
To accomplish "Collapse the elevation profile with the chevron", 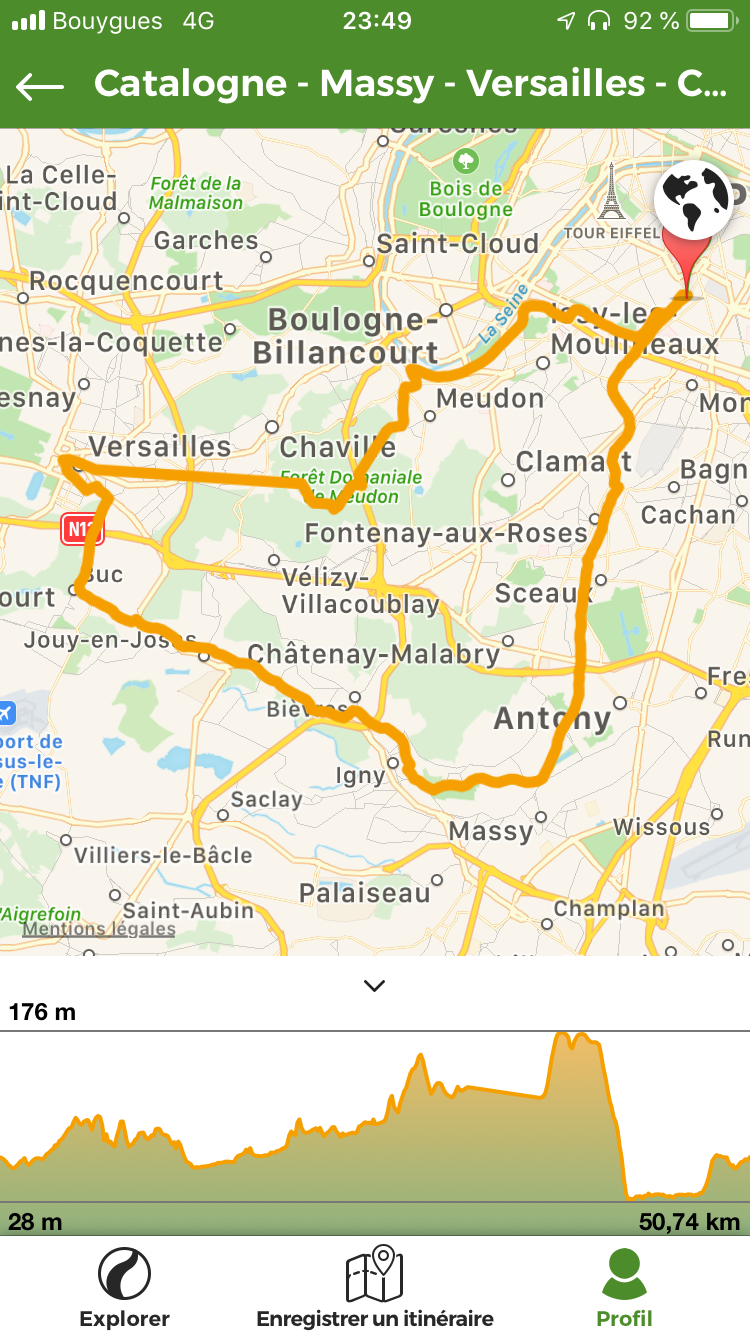I will point(375,985).
